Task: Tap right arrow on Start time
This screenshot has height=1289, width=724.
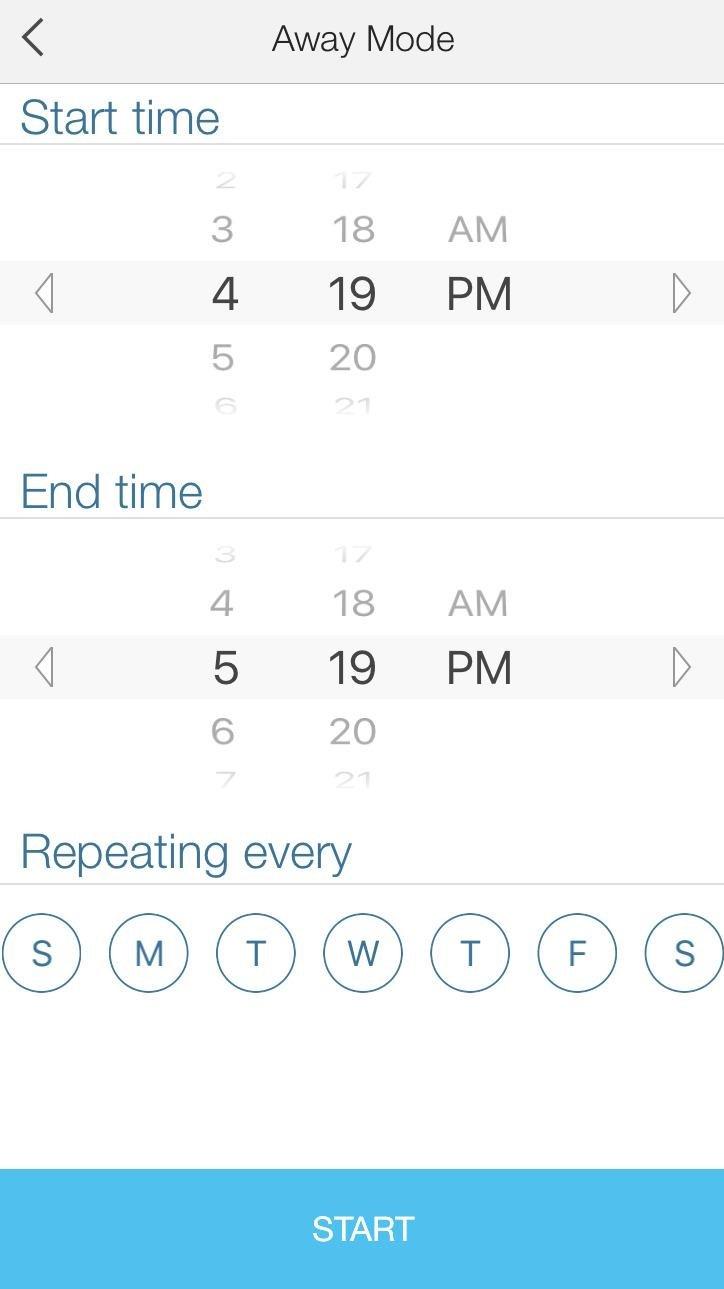Action: coord(681,293)
